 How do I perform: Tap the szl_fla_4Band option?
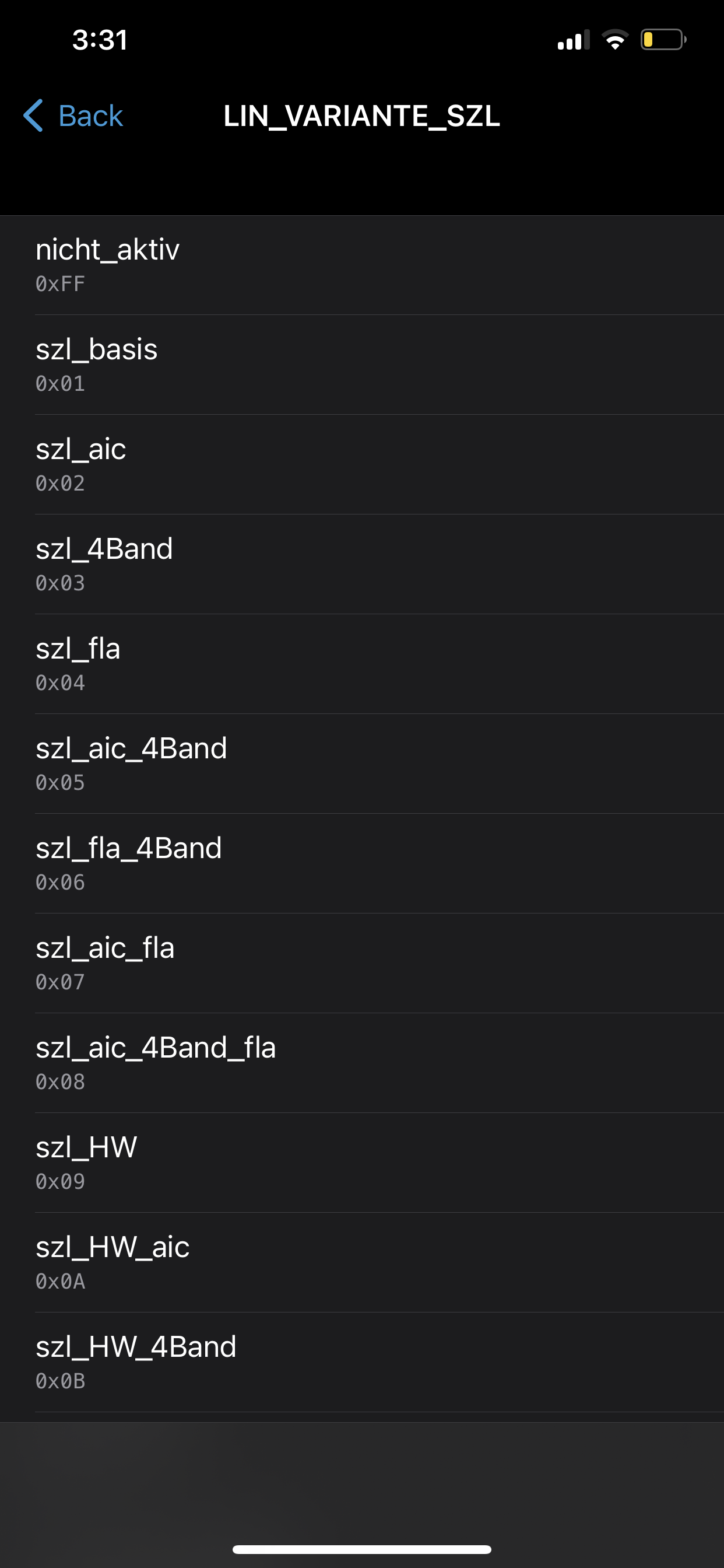361,864
